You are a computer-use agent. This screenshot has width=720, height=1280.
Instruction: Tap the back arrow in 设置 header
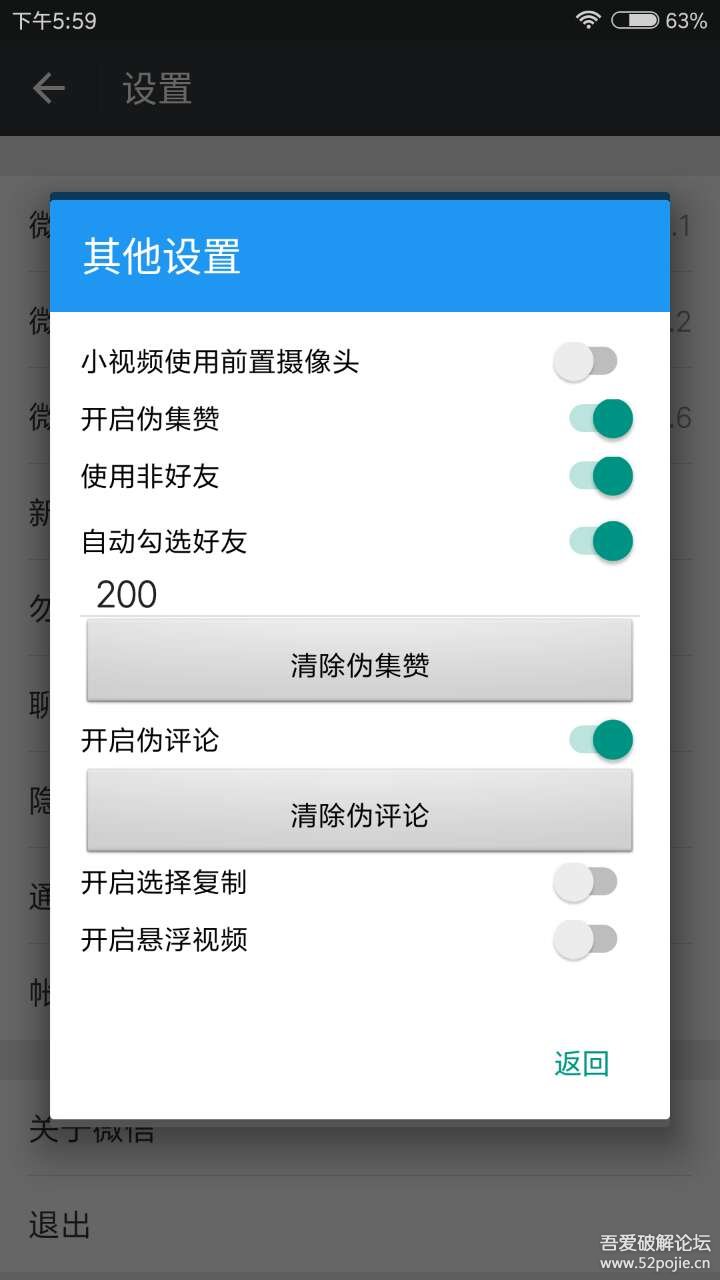tap(48, 89)
